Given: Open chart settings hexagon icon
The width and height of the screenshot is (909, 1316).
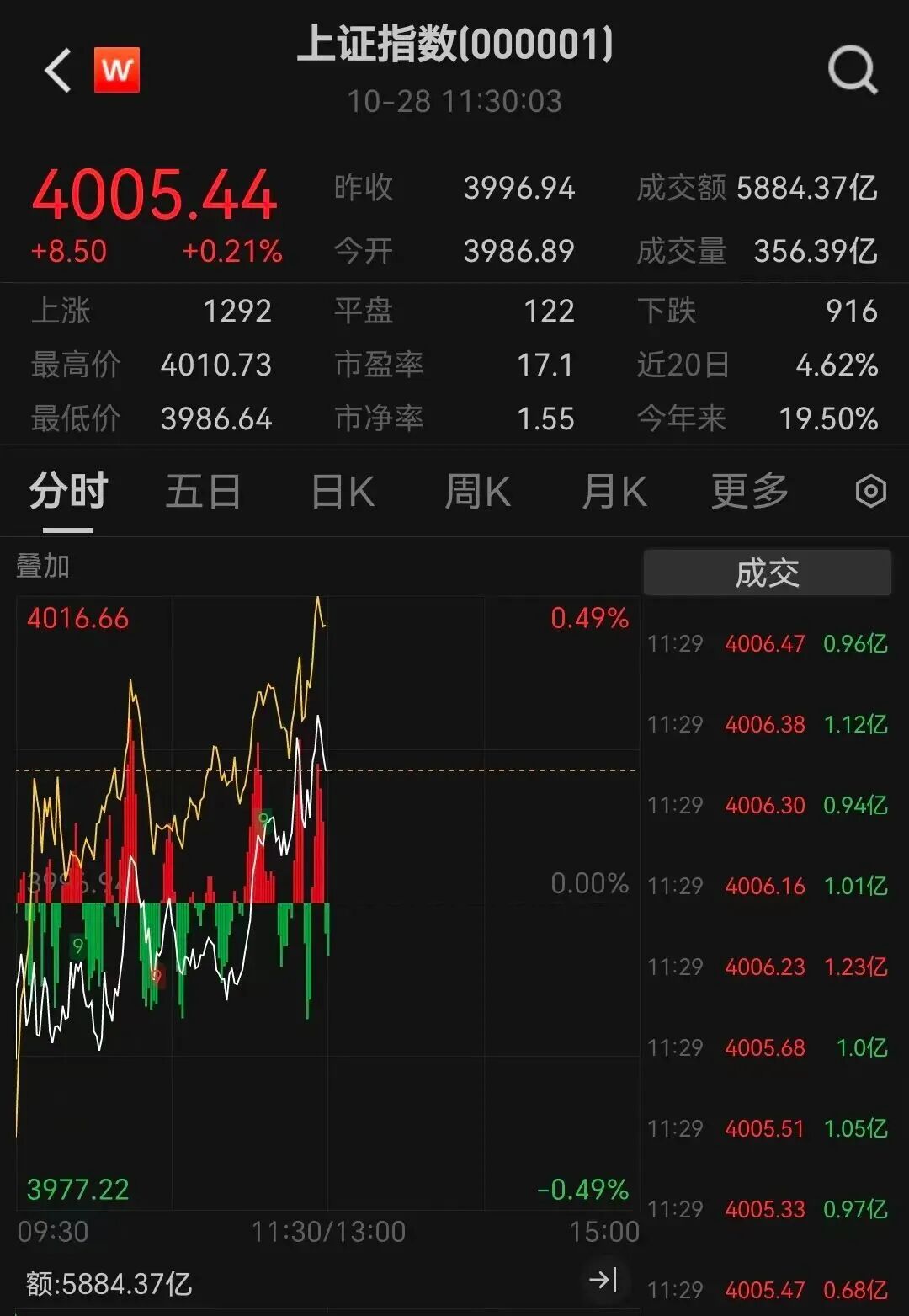Looking at the screenshot, I should 870,491.
